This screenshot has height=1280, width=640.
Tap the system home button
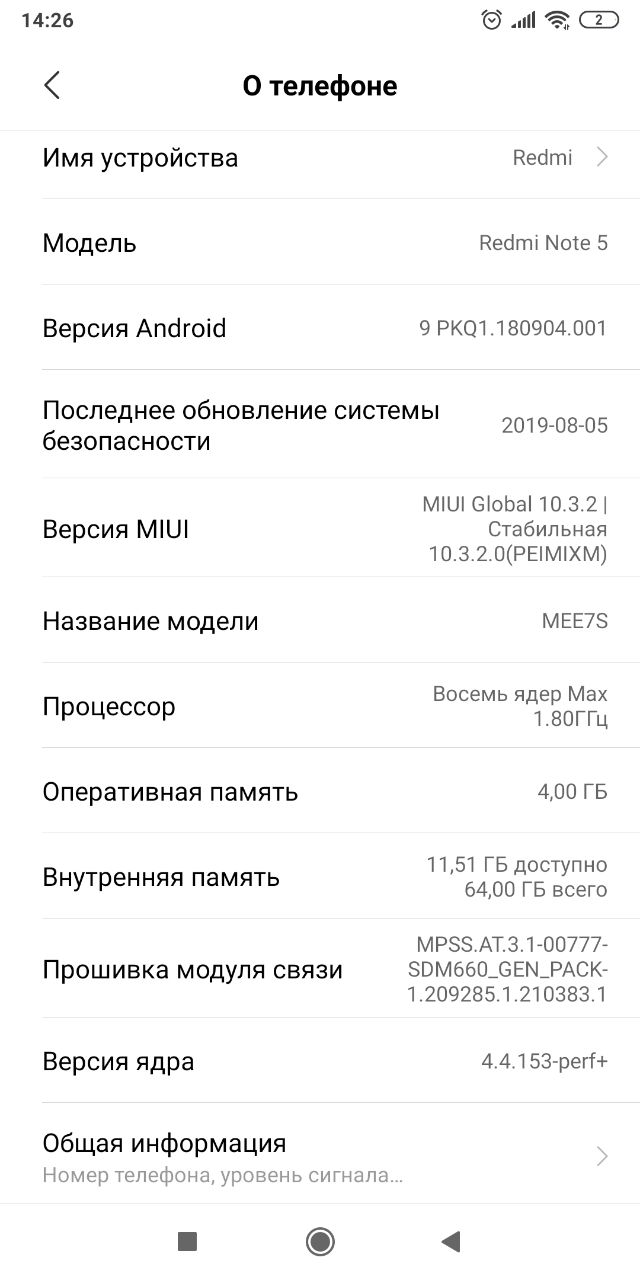click(x=320, y=1242)
